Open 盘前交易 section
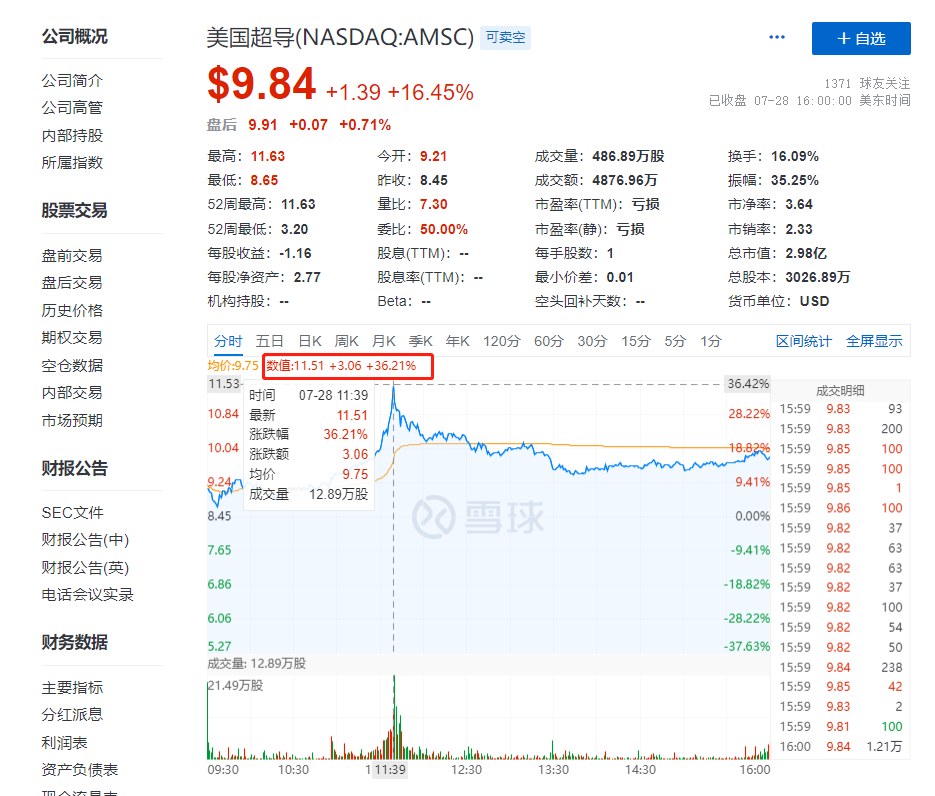935x796 pixels. coord(72,255)
